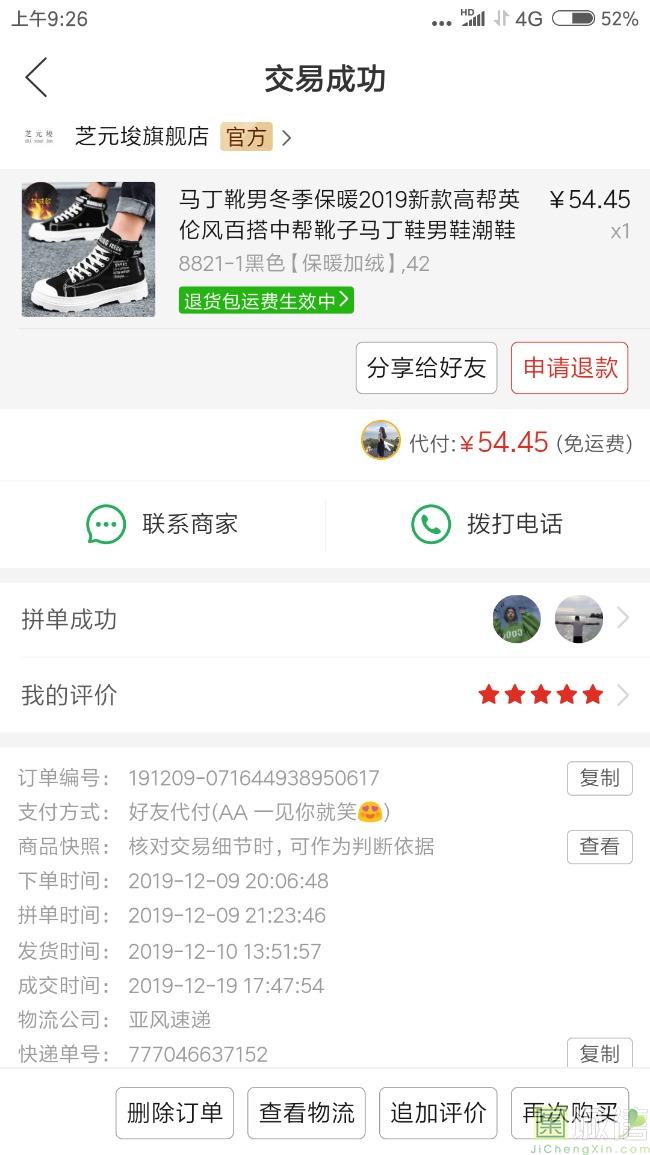The image size is (650, 1155).
Task: Tap 查看 next to 商品快照
Action: point(599,846)
